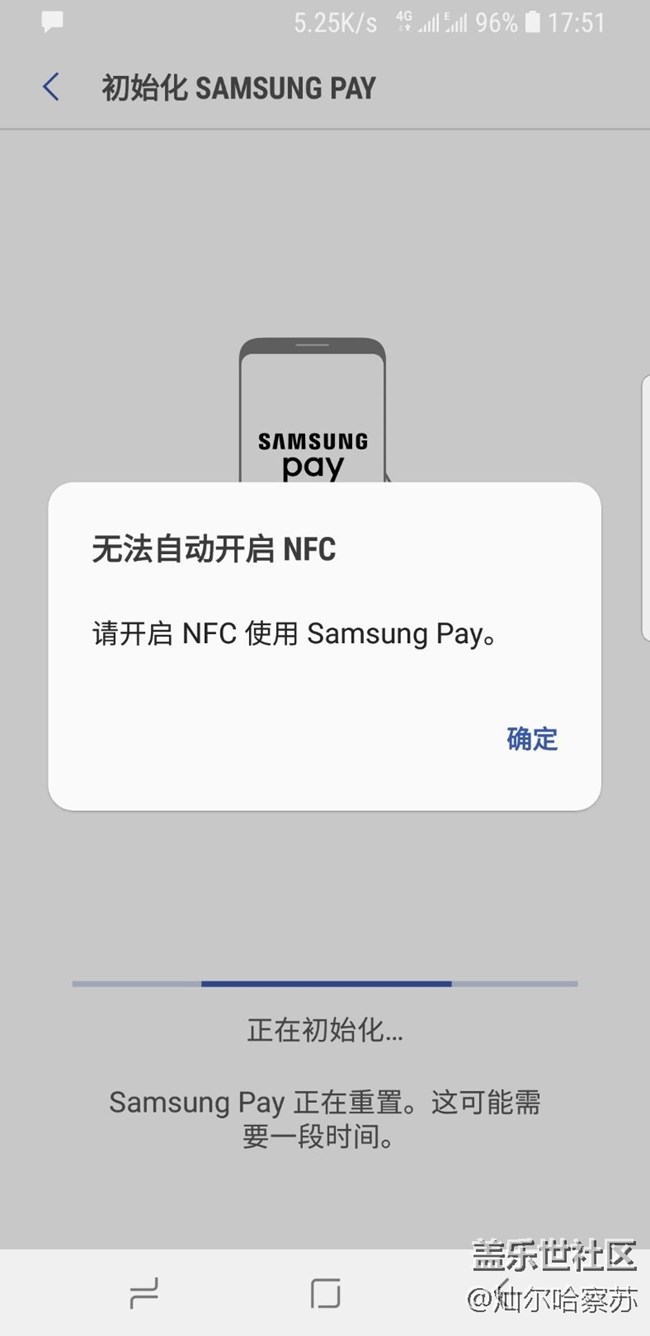
Task: Go to the home screen
Action: pyautogui.click(x=325, y=1293)
